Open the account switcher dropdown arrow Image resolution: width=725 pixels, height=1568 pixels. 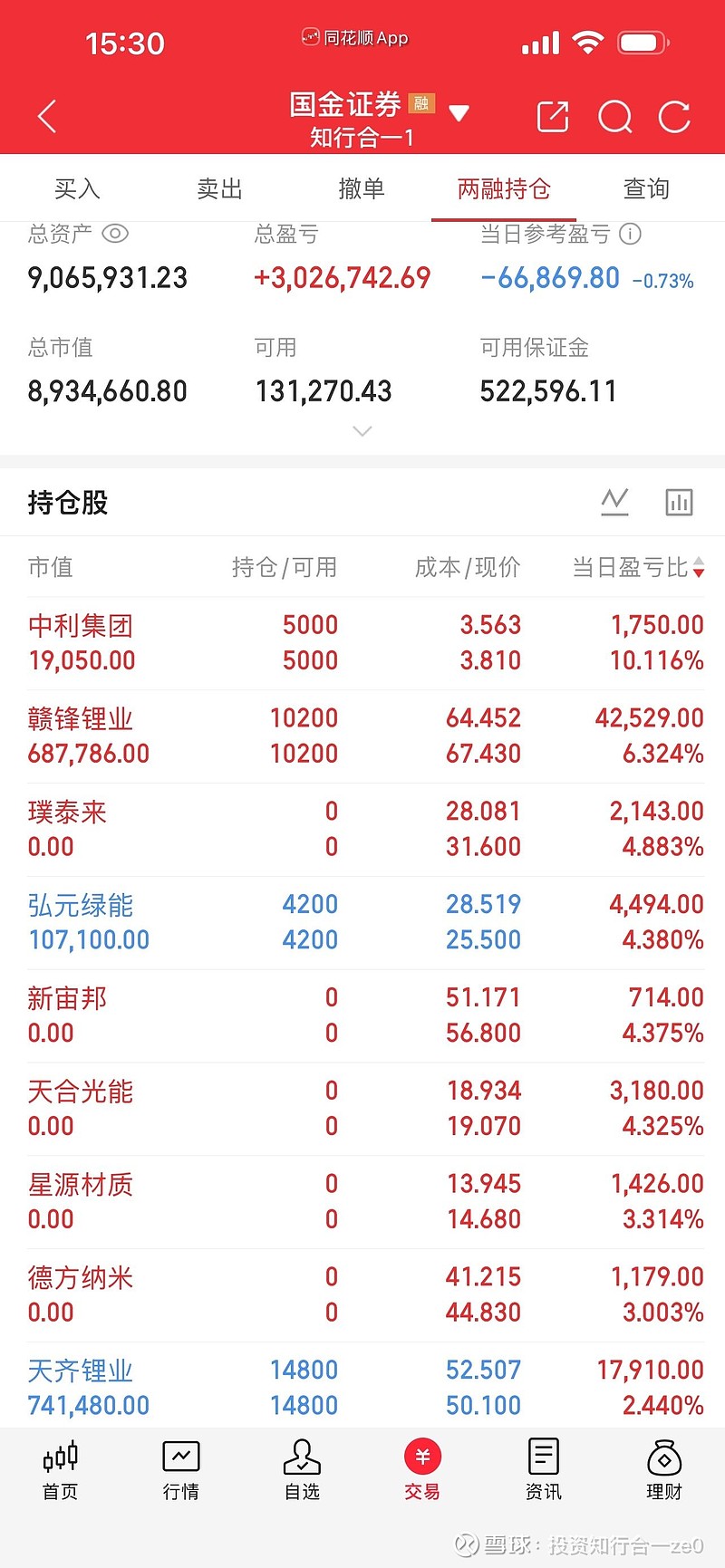coord(459,113)
